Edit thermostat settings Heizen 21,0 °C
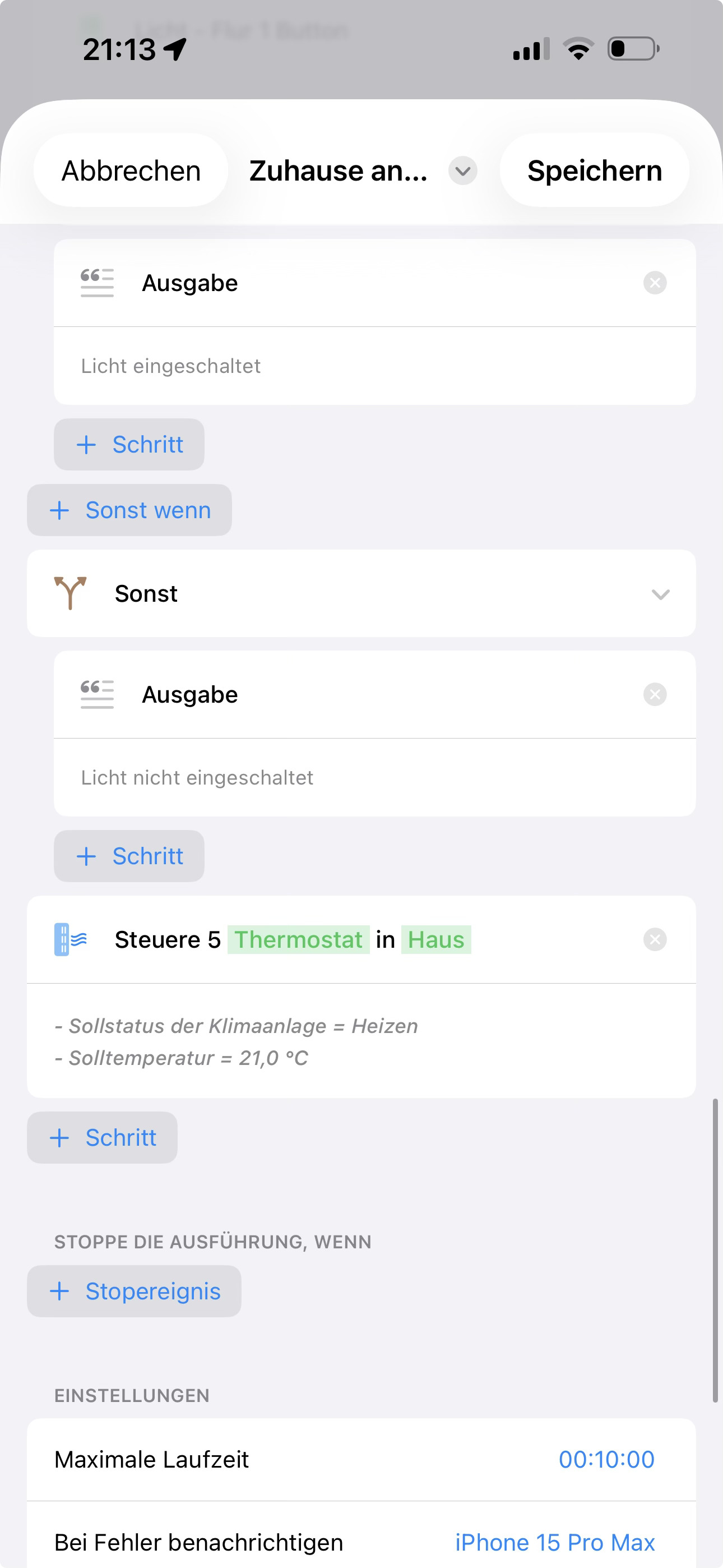 [x=237, y=1041]
